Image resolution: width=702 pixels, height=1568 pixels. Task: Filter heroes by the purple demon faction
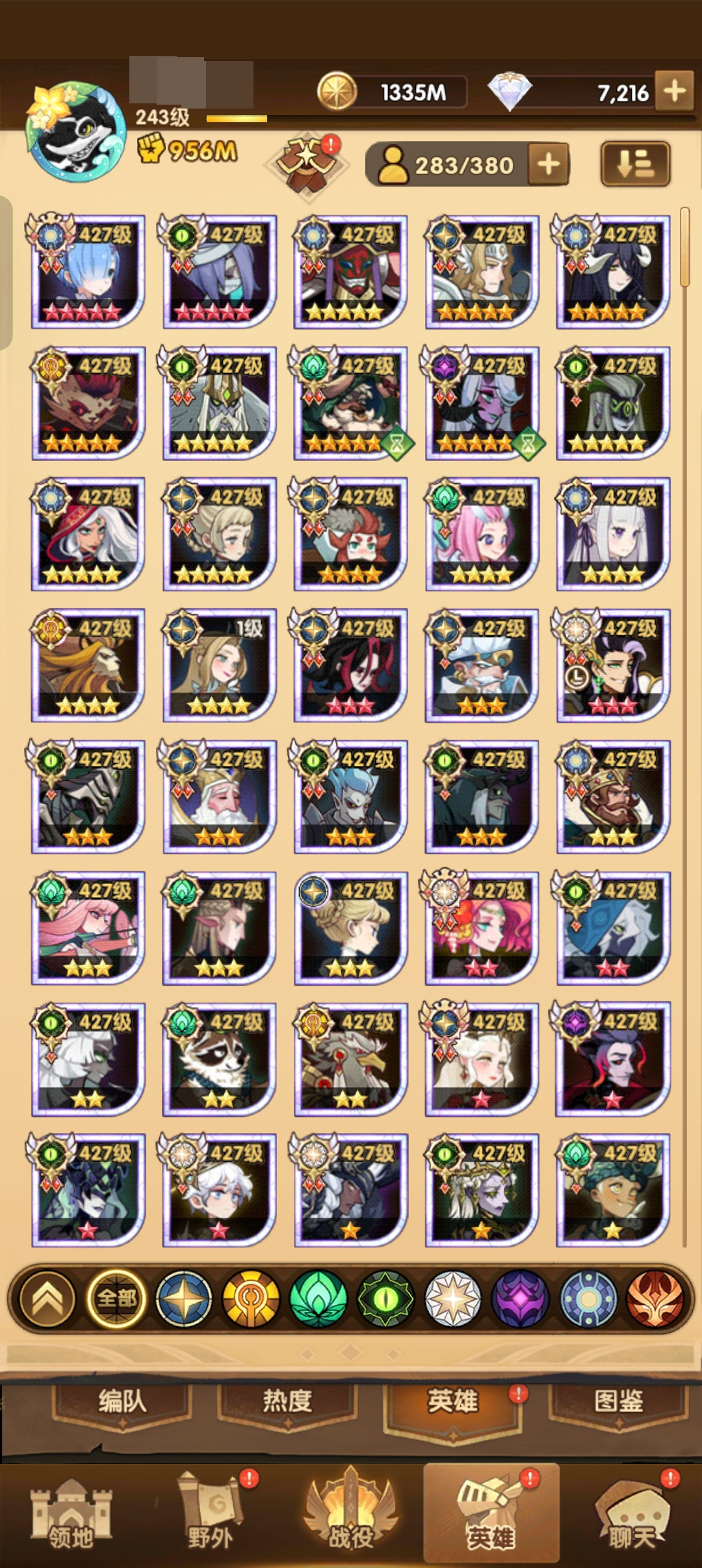(x=520, y=1299)
